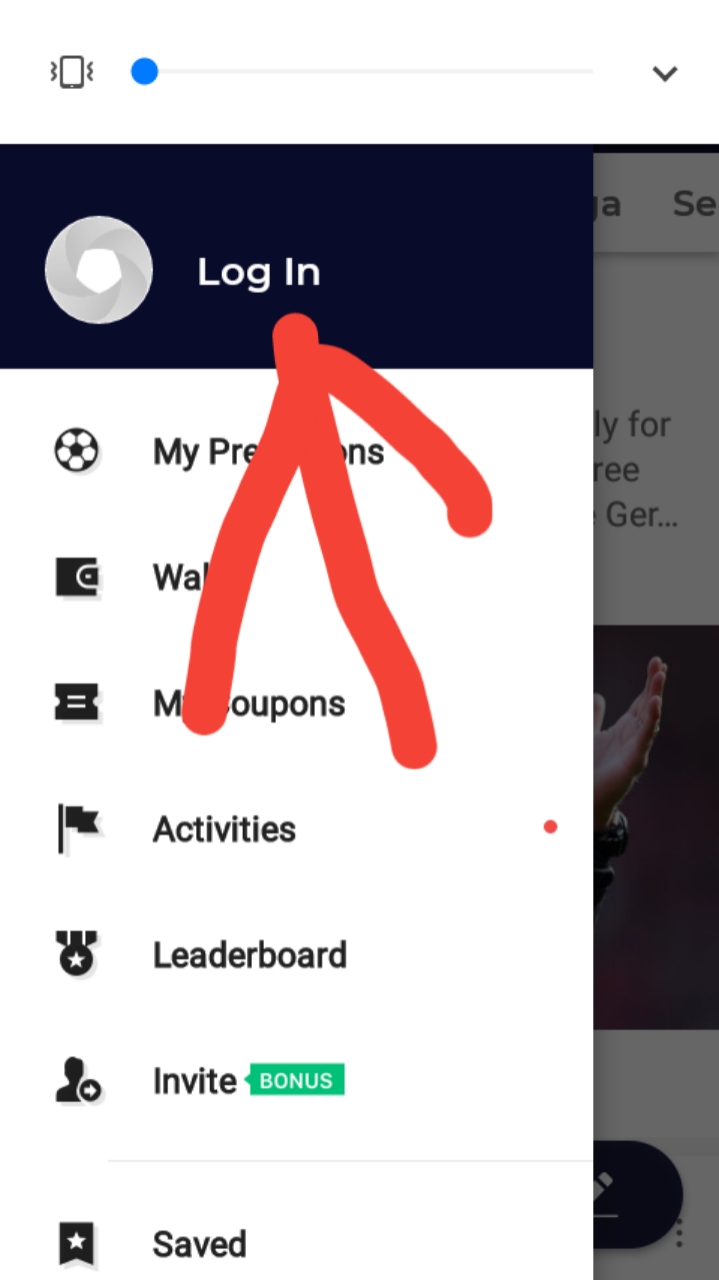The width and height of the screenshot is (719, 1280).
Task: Tap the vibrate mode icon
Action: coord(72,72)
